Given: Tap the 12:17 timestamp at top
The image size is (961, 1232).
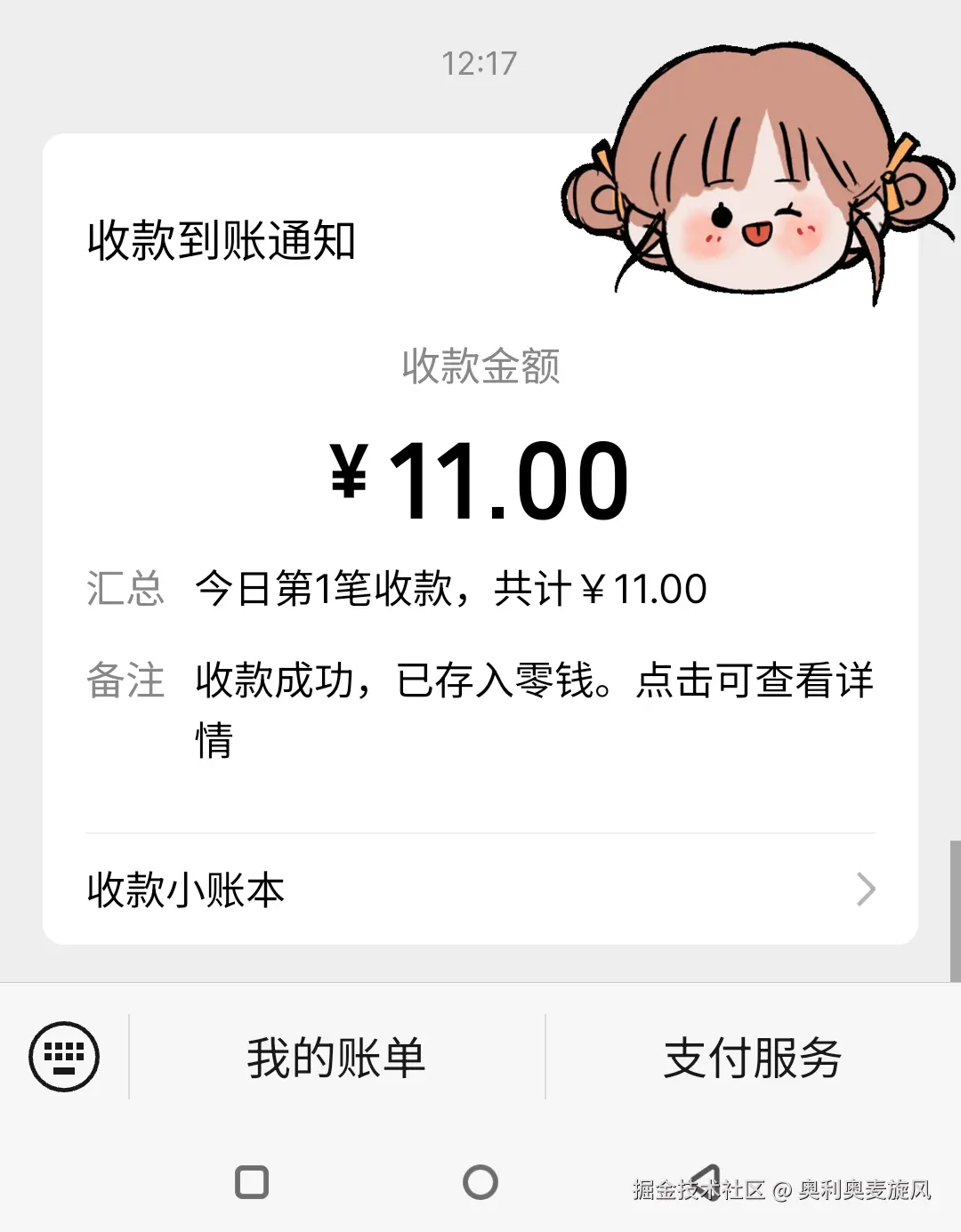Looking at the screenshot, I should click(480, 63).
